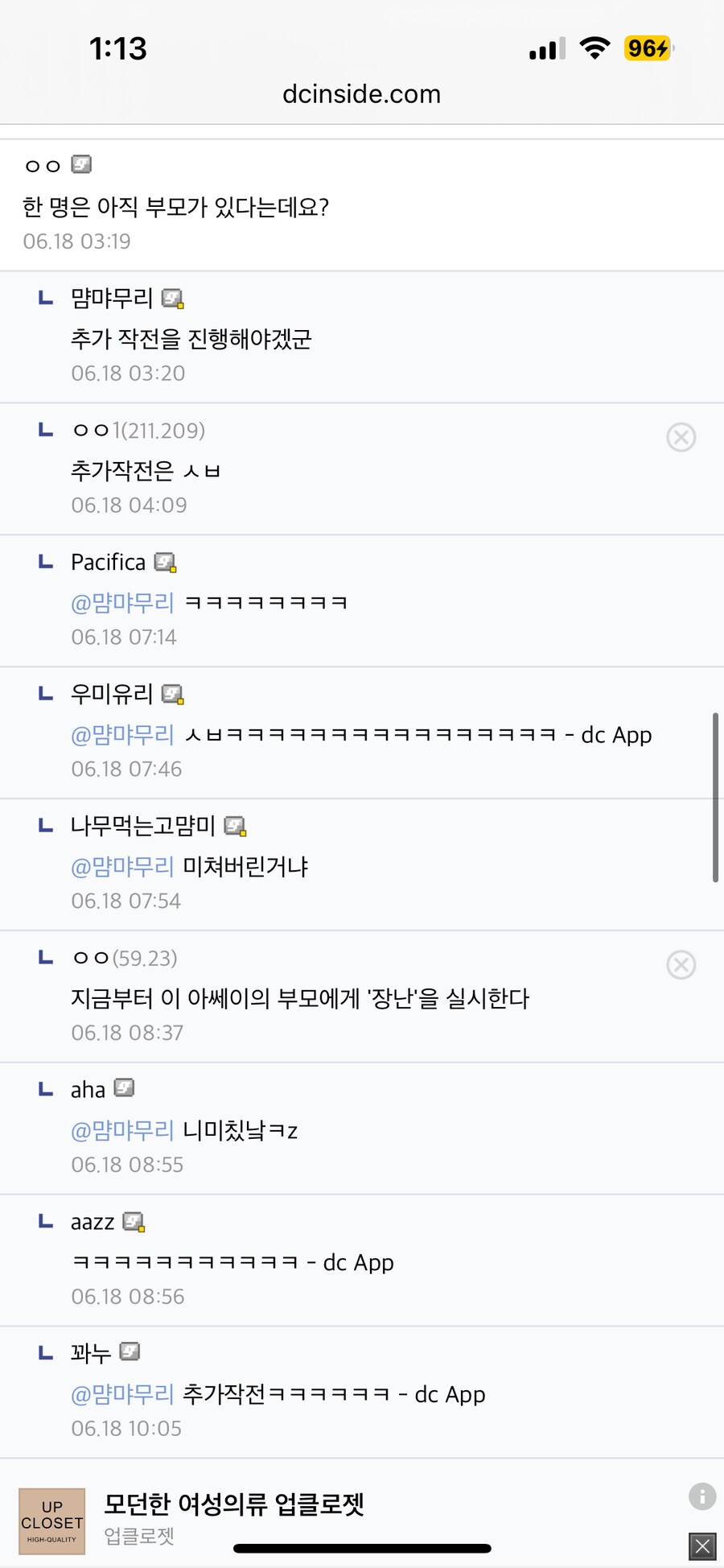This screenshot has height=1568, width=724.
Task: Open the dcinside.com address bar
Action: 361,94
